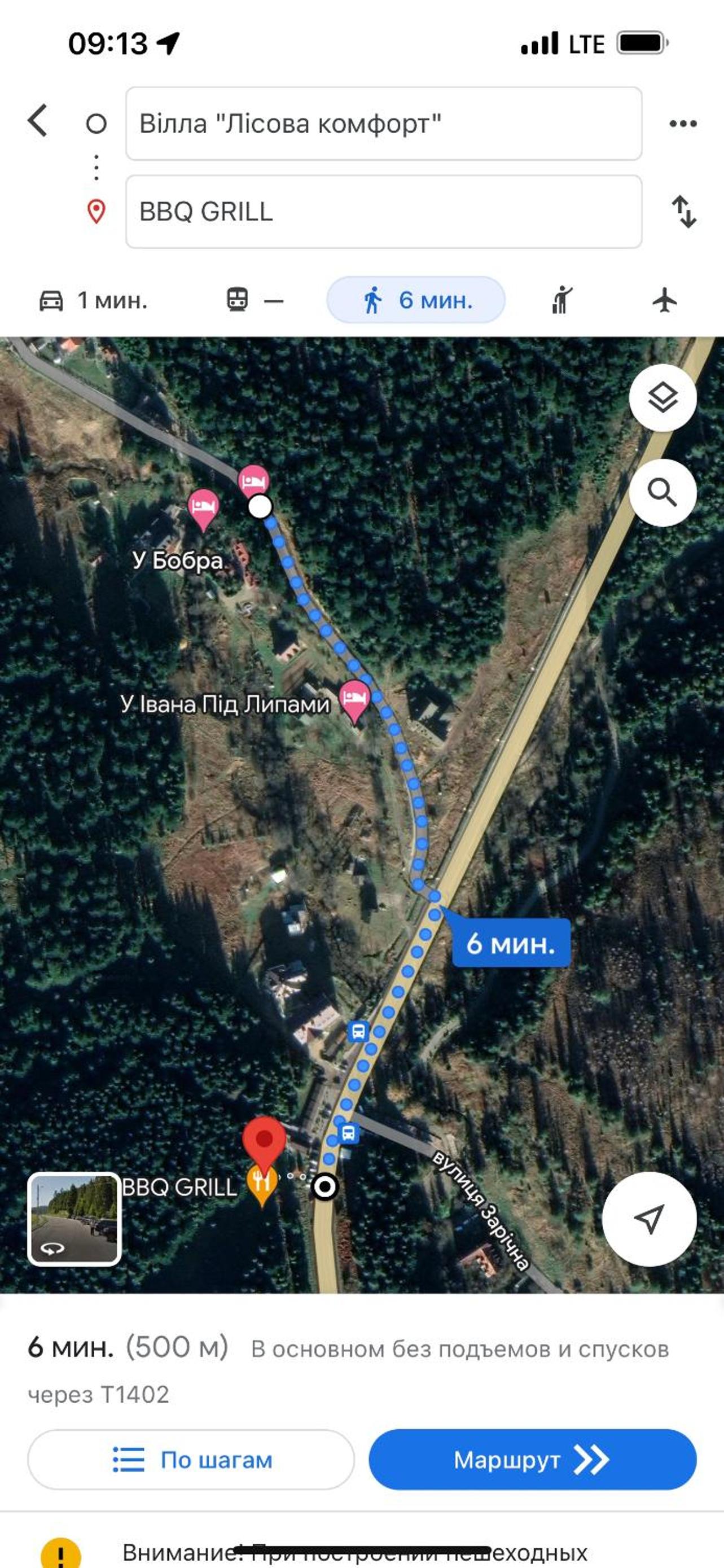Open the Street View thumbnail

coord(74,1219)
